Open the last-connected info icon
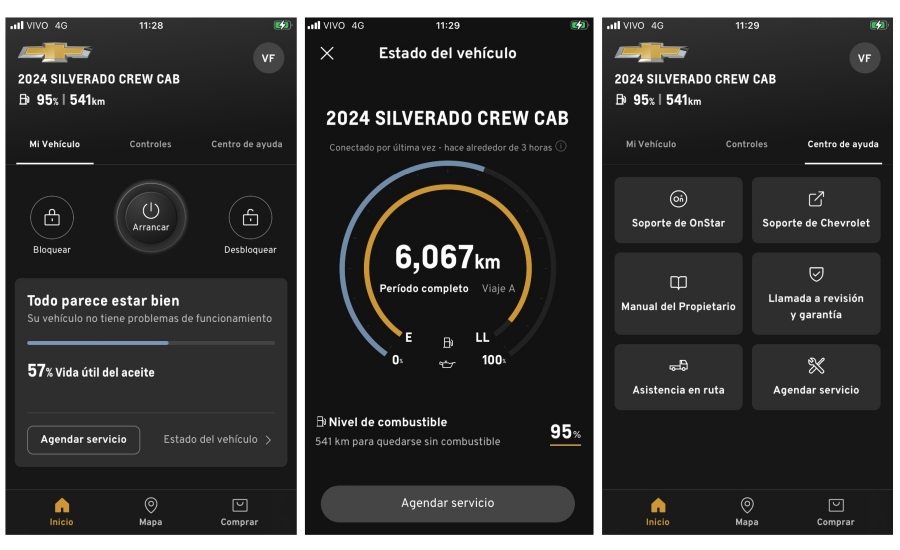The width and height of the screenshot is (900, 550). 561,147
